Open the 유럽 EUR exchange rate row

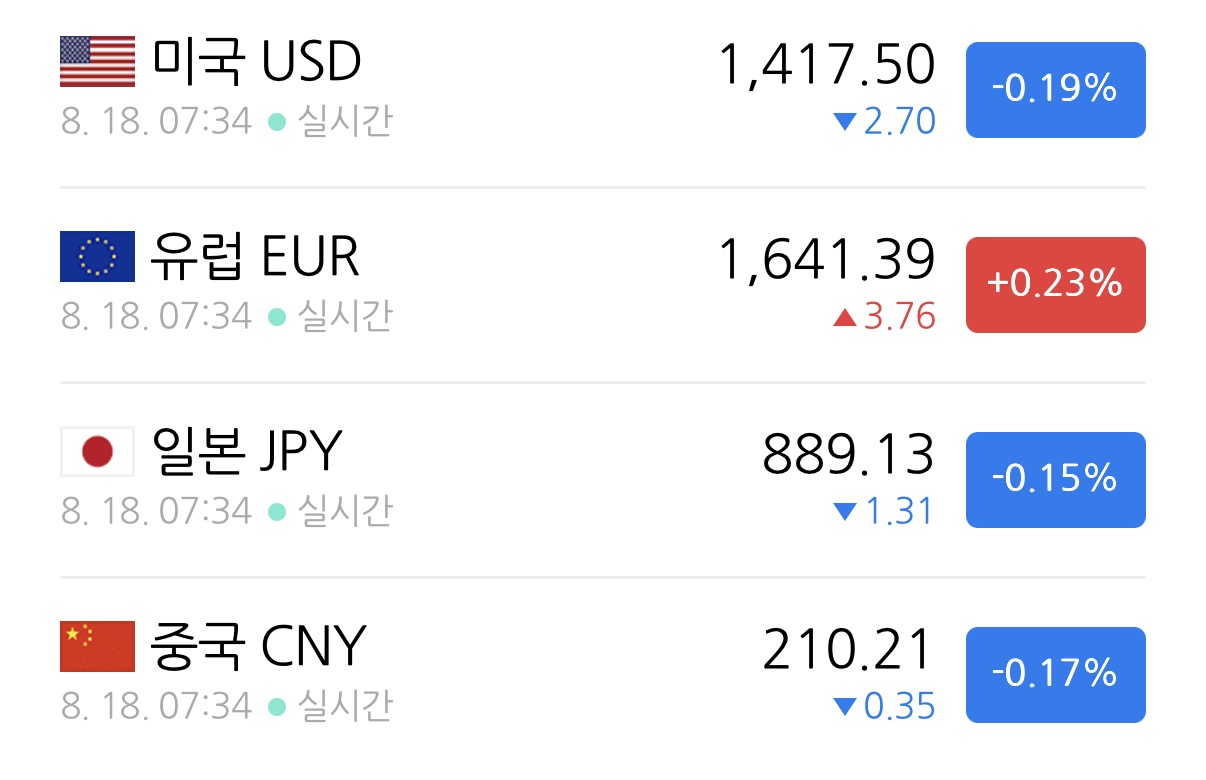[x=603, y=285]
